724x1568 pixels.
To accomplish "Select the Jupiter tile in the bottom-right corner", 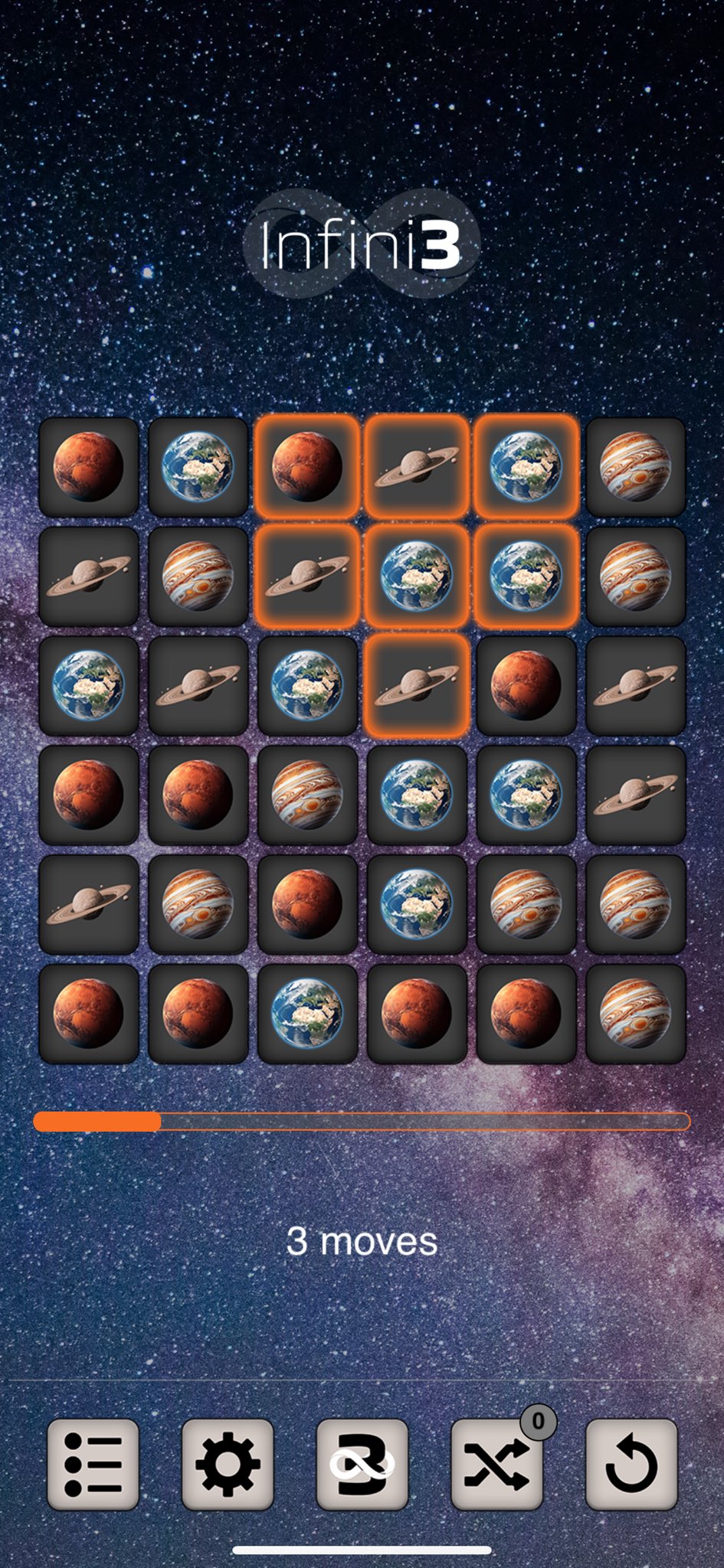I will click(636, 1014).
